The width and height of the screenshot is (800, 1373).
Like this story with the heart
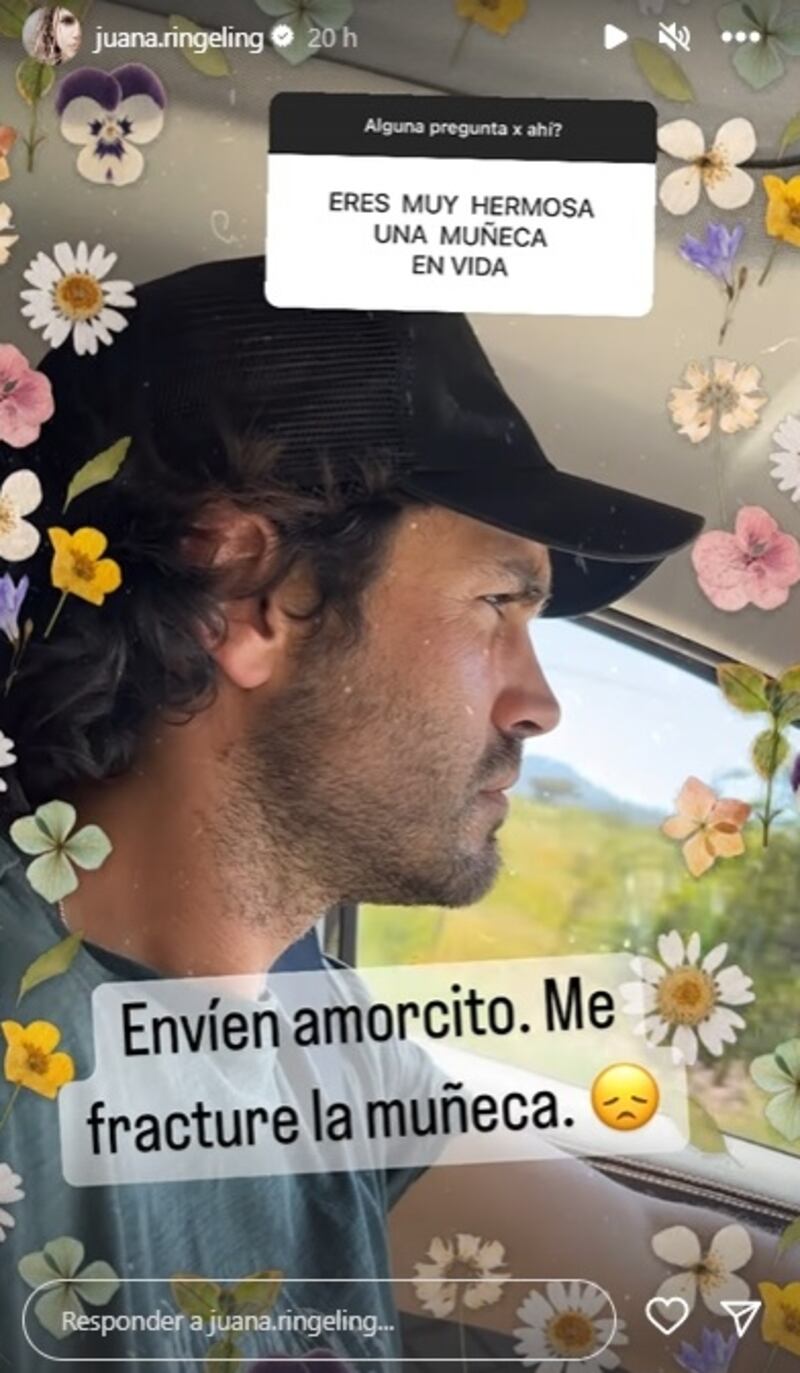coord(667,1316)
